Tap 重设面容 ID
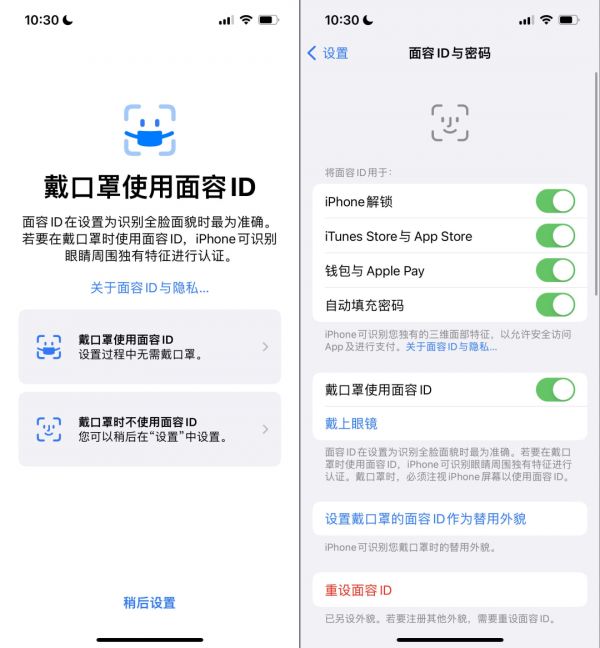Screen dimensions: 600x648 click(x=358, y=590)
